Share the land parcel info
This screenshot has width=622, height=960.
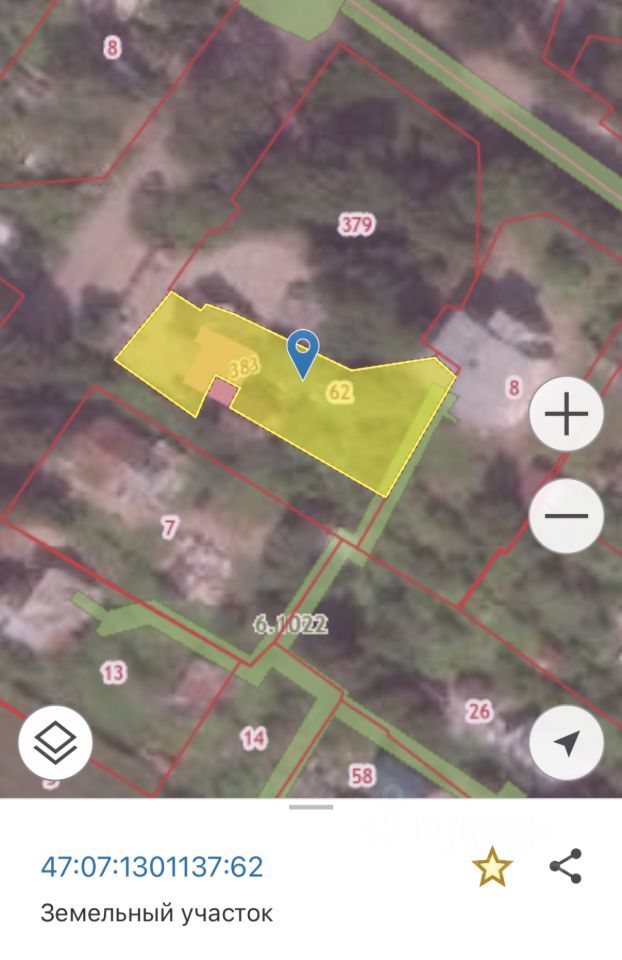click(x=566, y=867)
